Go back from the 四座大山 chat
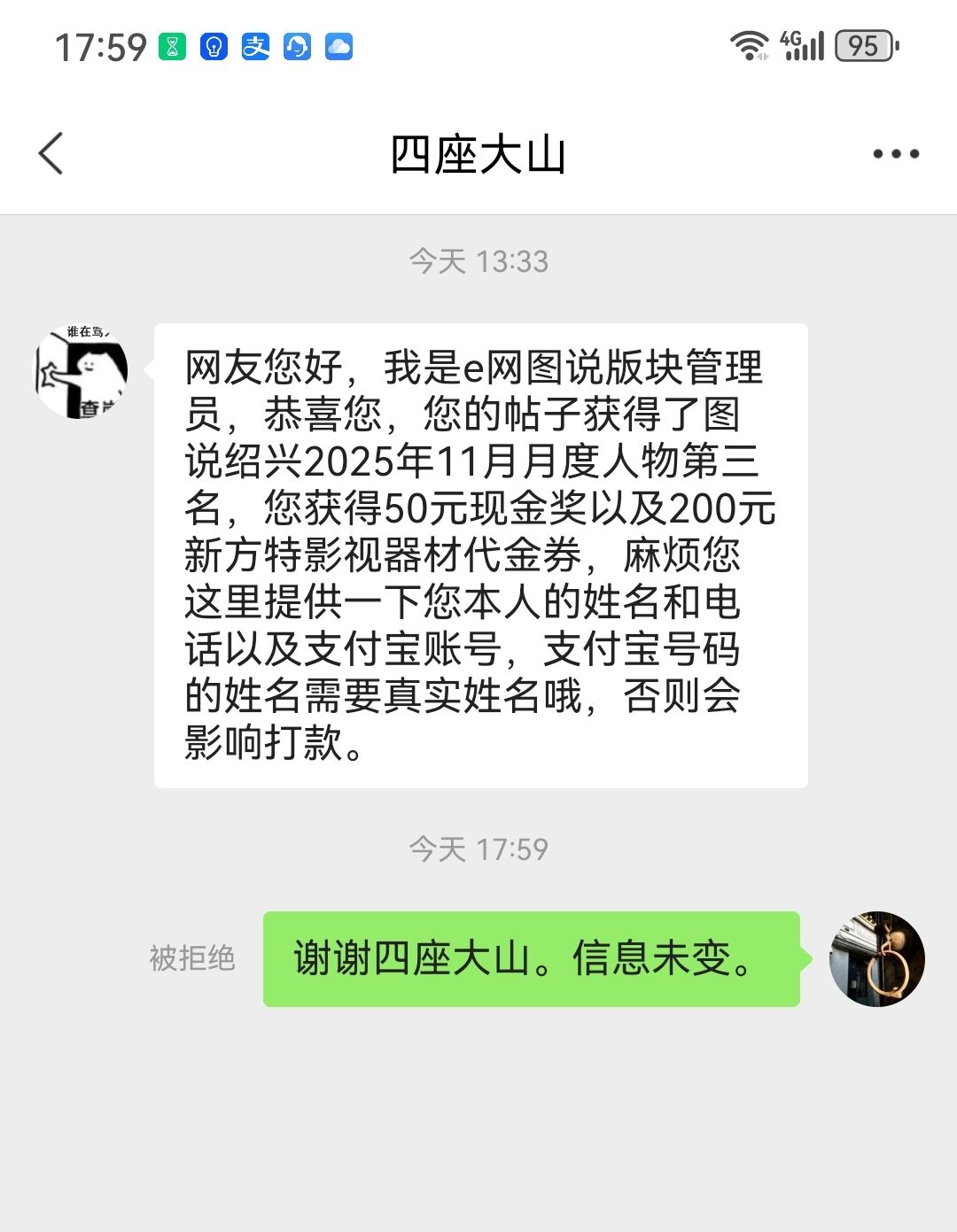The image size is (957, 1232). [x=51, y=154]
